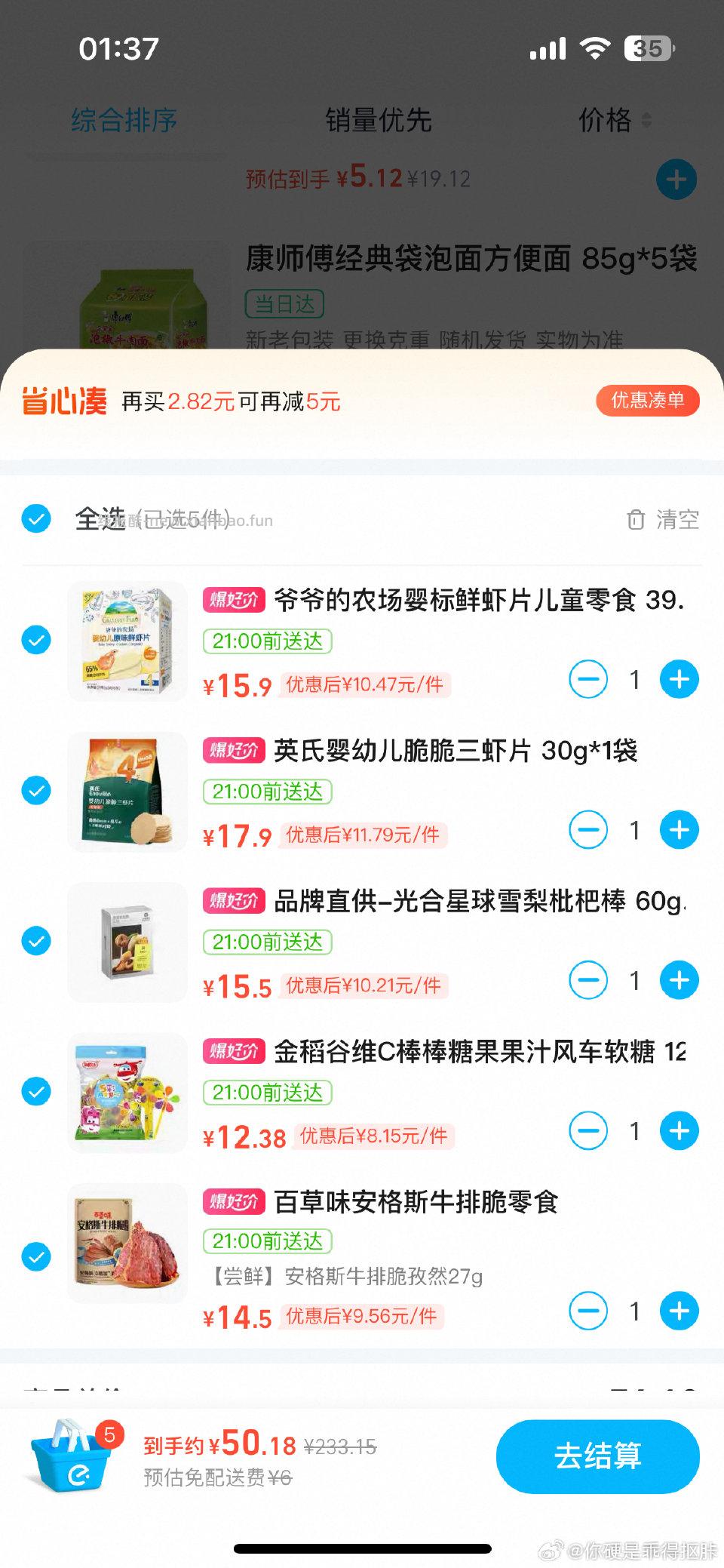
Task: Decrease quantity of 爷爷的农场鲜虾片
Action: click(588, 678)
